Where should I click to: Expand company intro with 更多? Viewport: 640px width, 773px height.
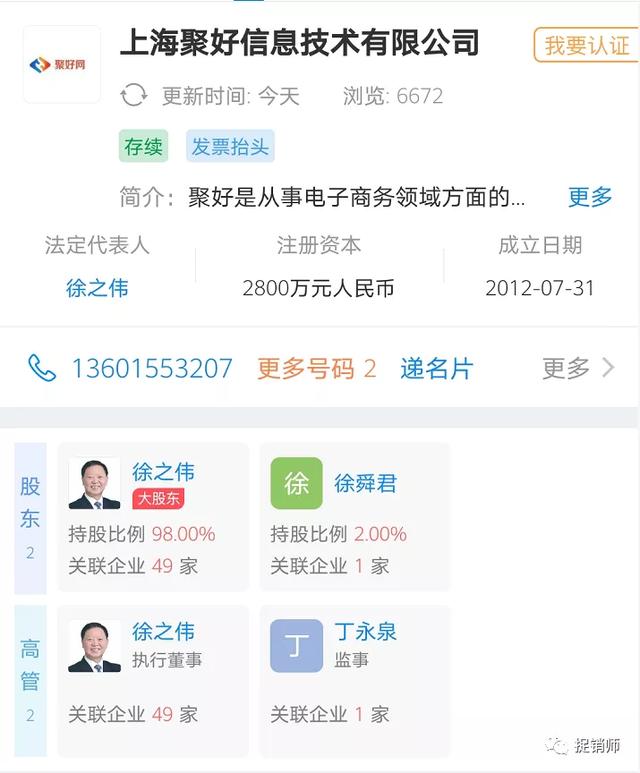coord(590,197)
